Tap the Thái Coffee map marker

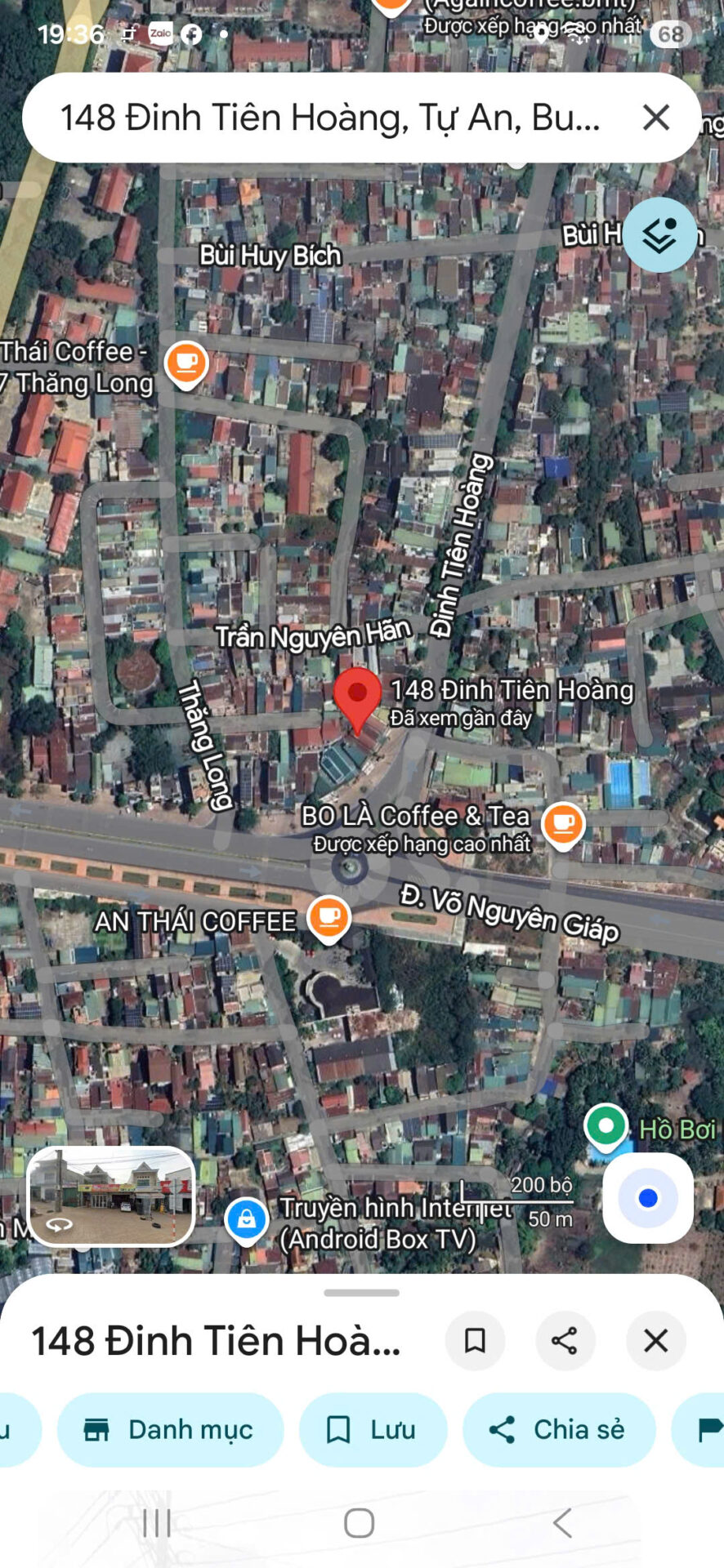coord(186,363)
